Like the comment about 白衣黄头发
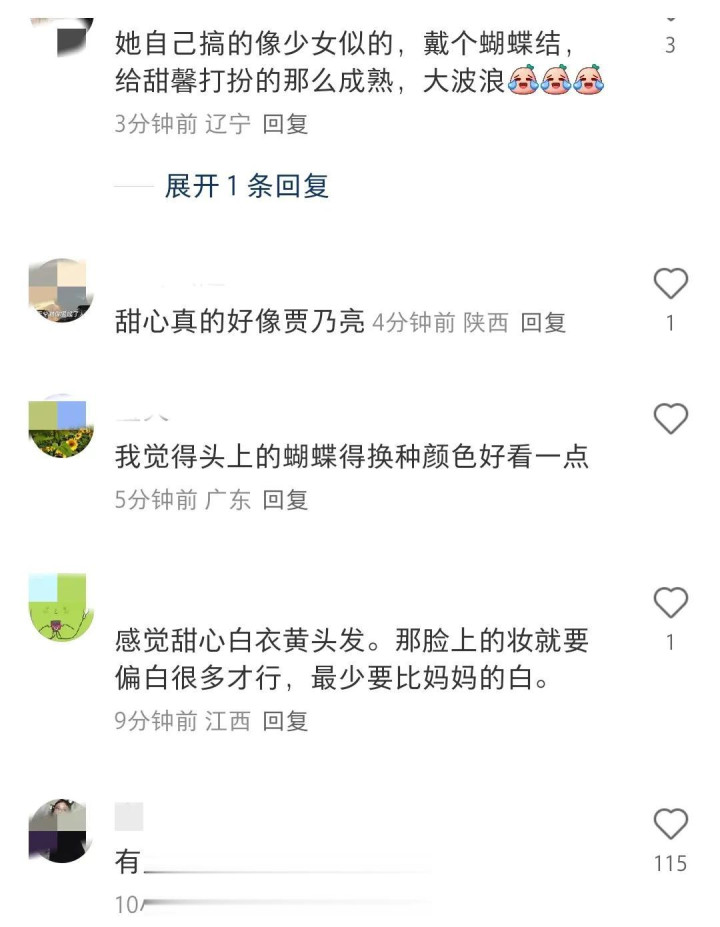Screen dimensions: 720x927 point(670,603)
